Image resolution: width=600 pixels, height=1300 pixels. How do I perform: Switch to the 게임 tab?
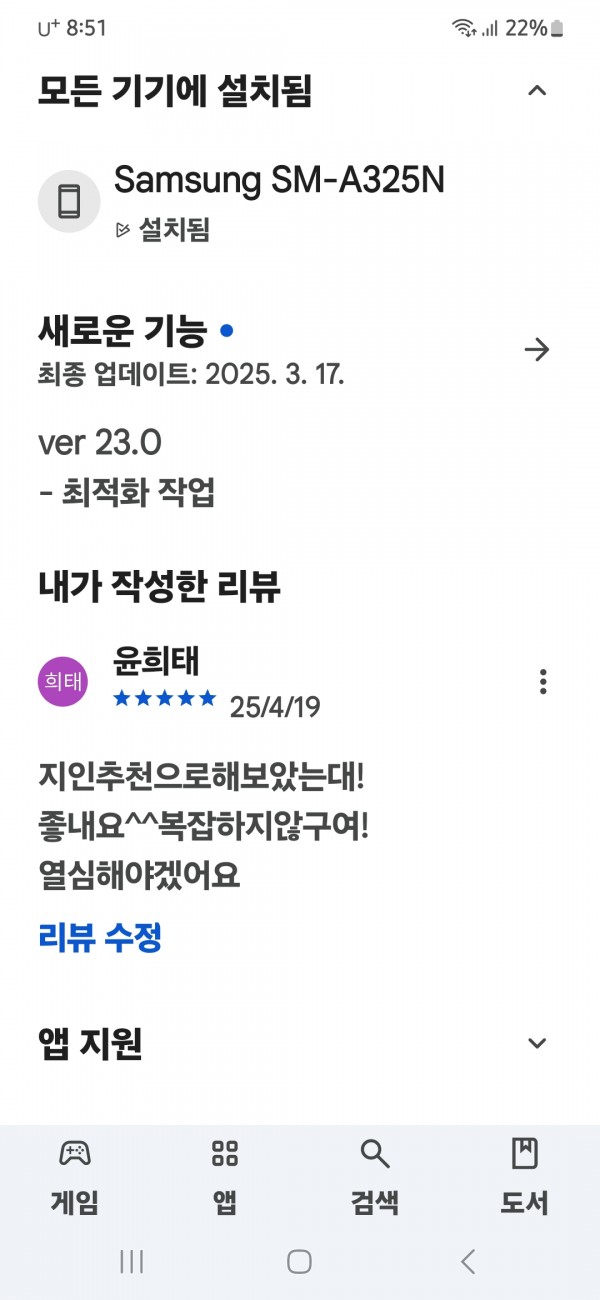coord(75,1176)
